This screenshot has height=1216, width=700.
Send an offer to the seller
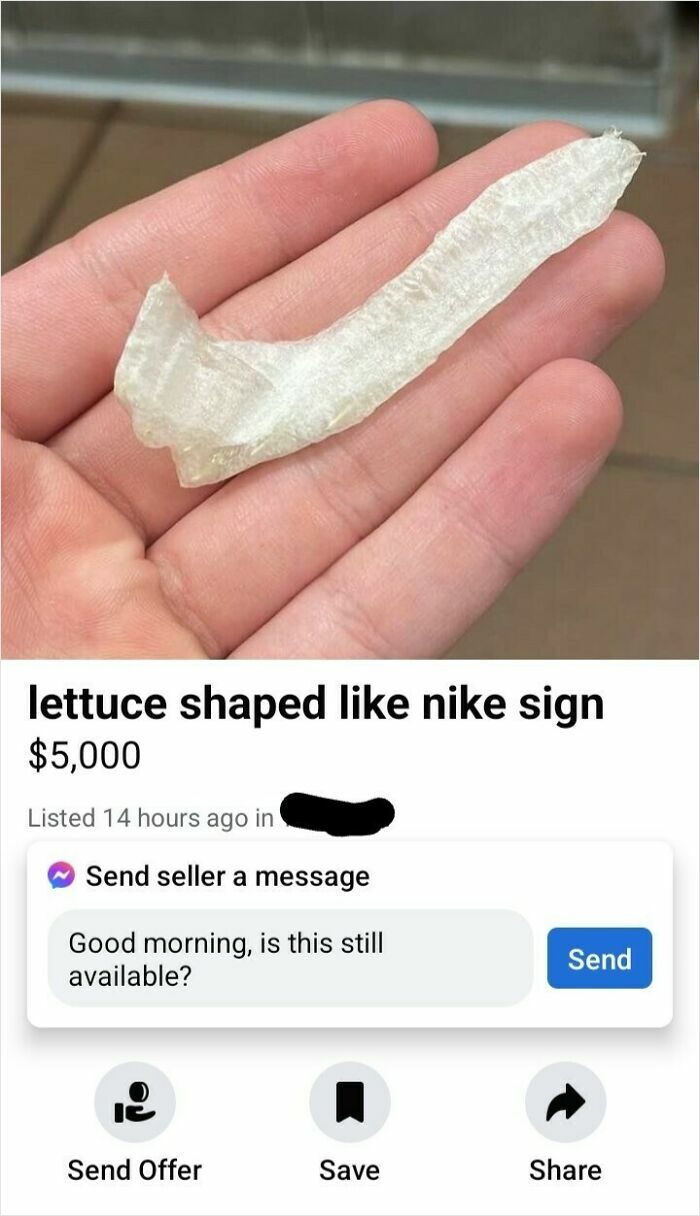tap(135, 1102)
